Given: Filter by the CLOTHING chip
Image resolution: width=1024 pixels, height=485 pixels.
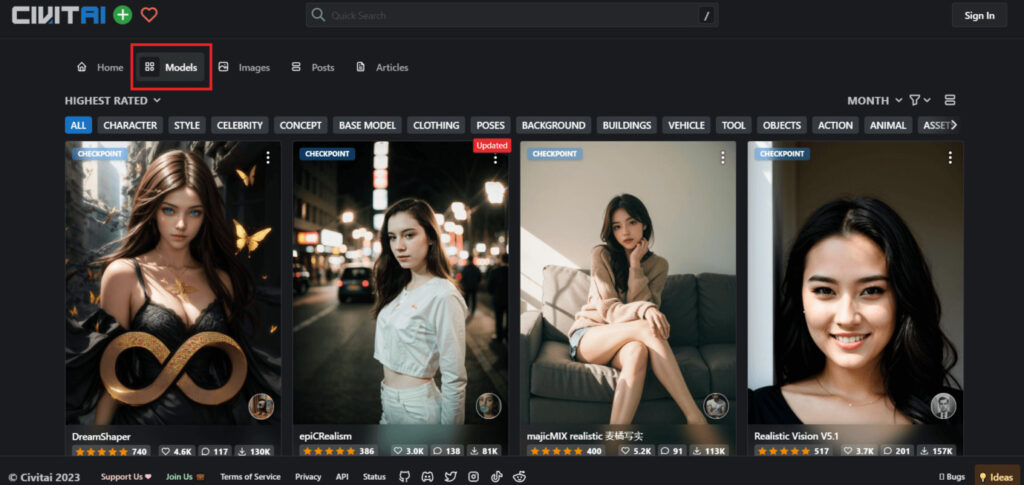Looking at the screenshot, I should [436, 125].
